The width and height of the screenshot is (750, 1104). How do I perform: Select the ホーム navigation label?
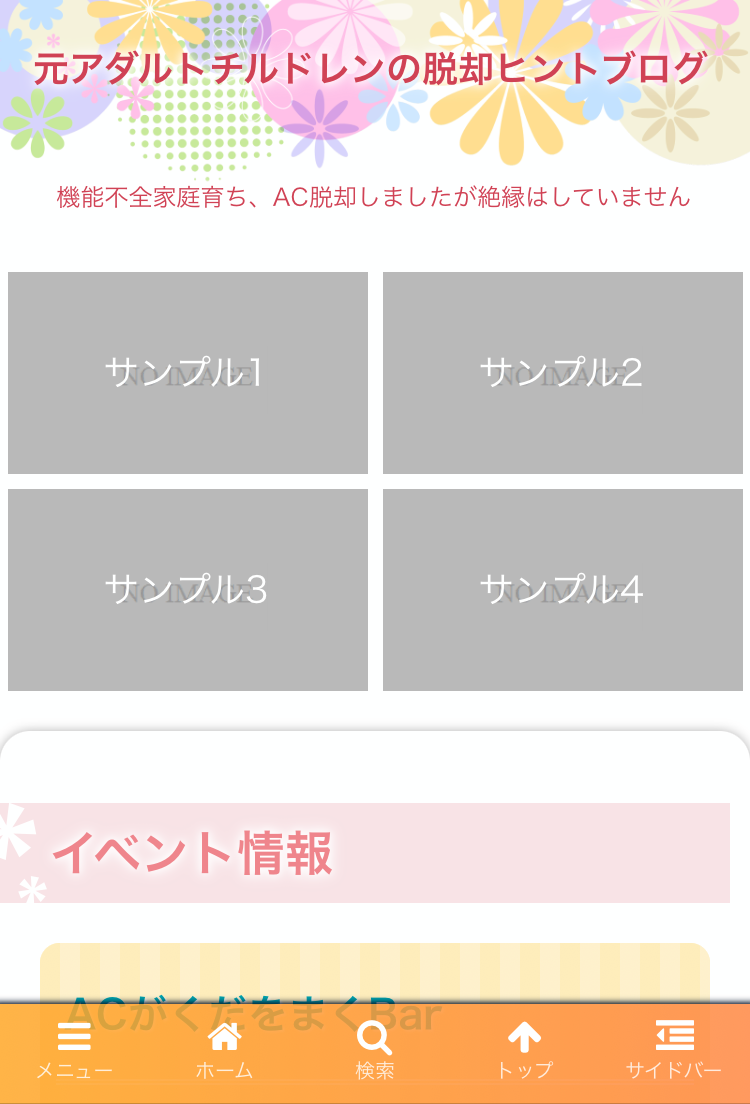point(225,1070)
